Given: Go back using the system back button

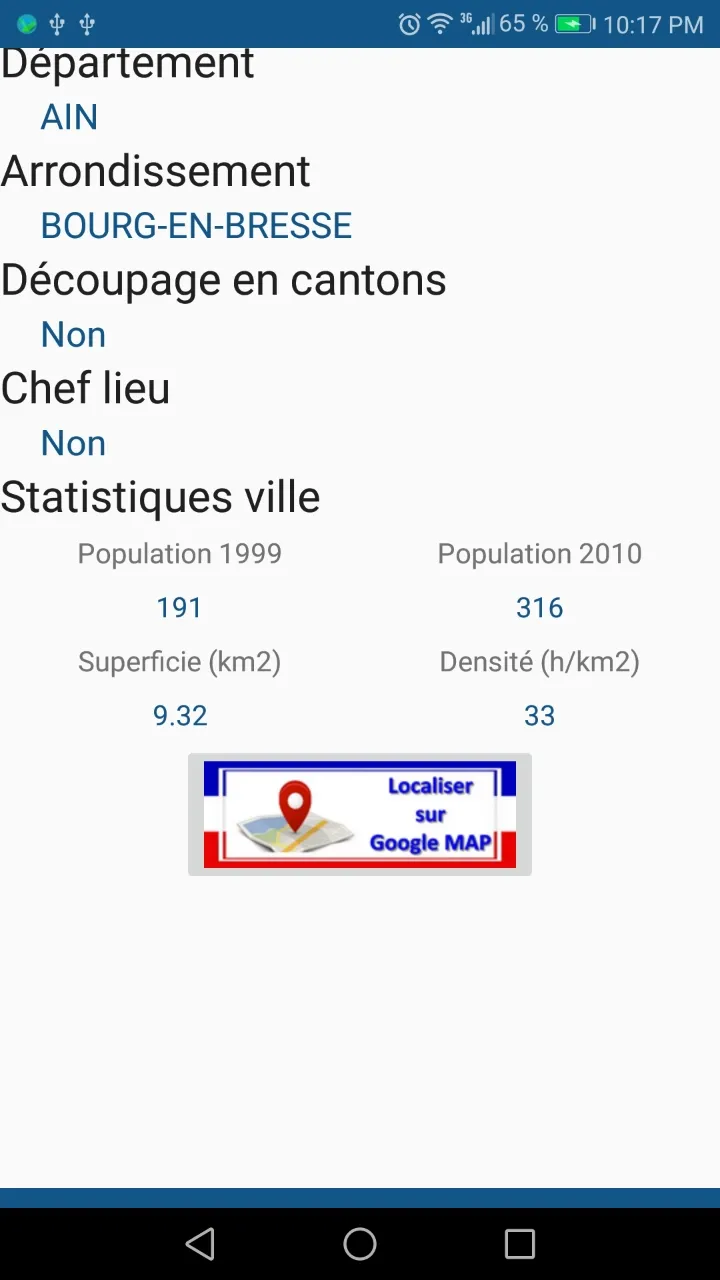Looking at the screenshot, I should click(x=200, y=1244).
